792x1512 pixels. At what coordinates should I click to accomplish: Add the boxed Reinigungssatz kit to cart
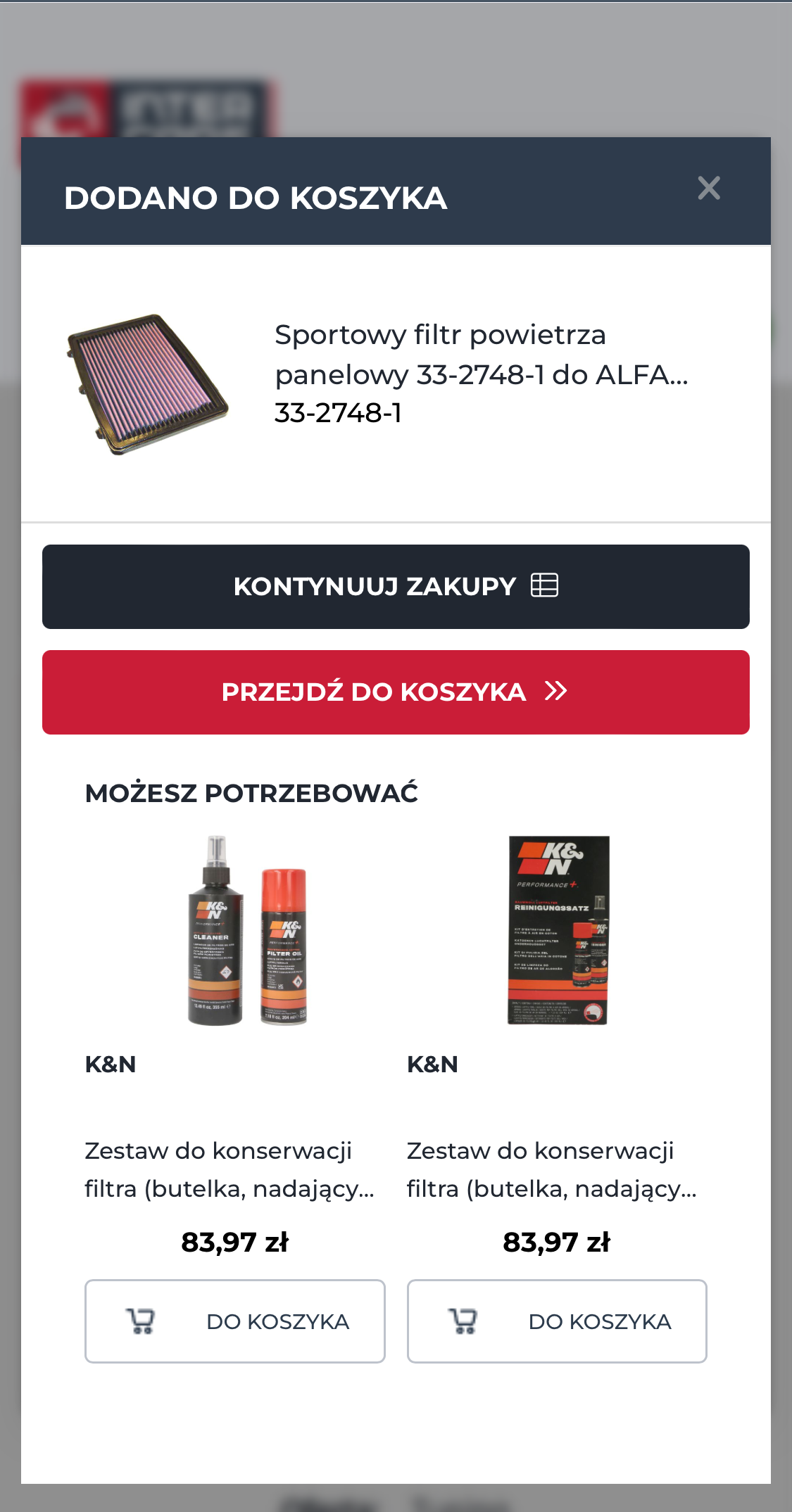556,1321
